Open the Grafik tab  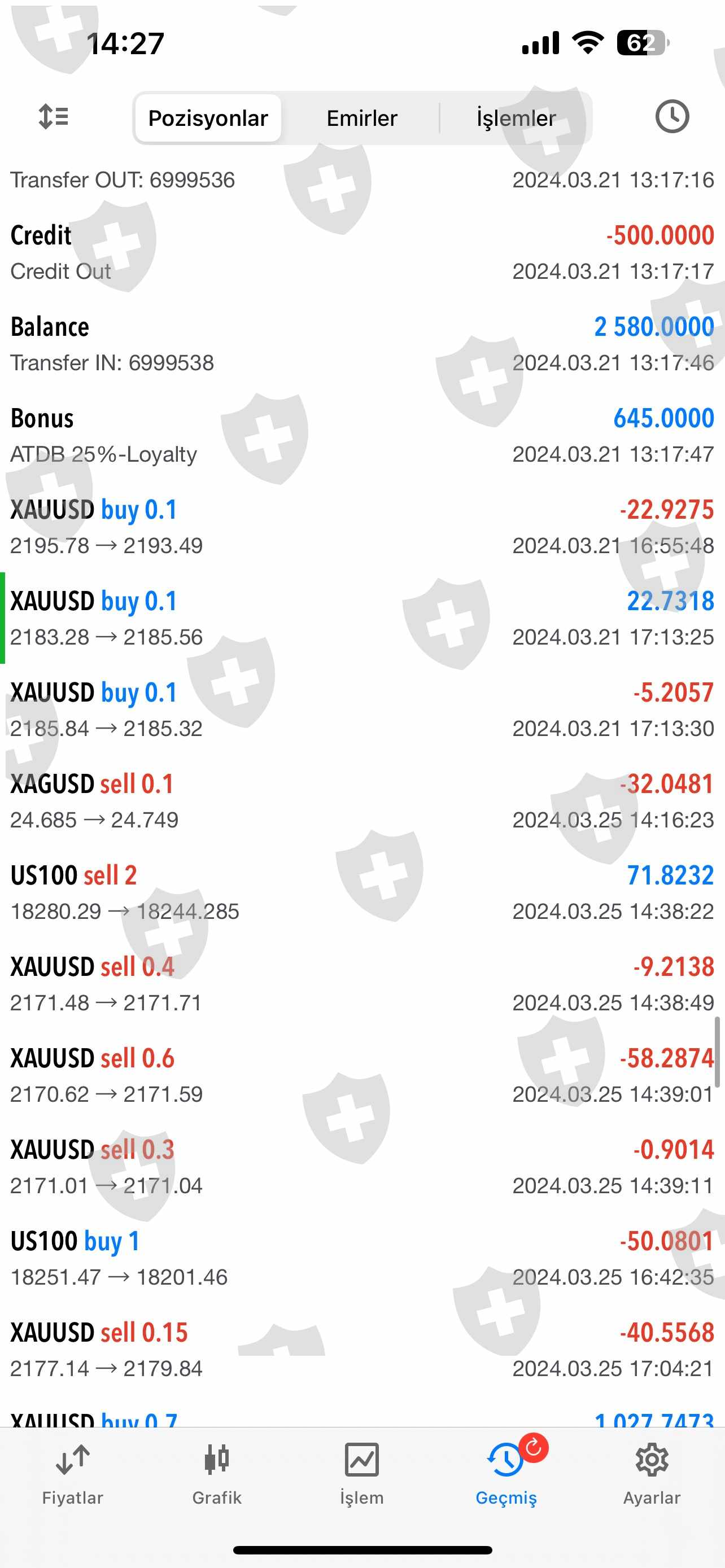217,1474
